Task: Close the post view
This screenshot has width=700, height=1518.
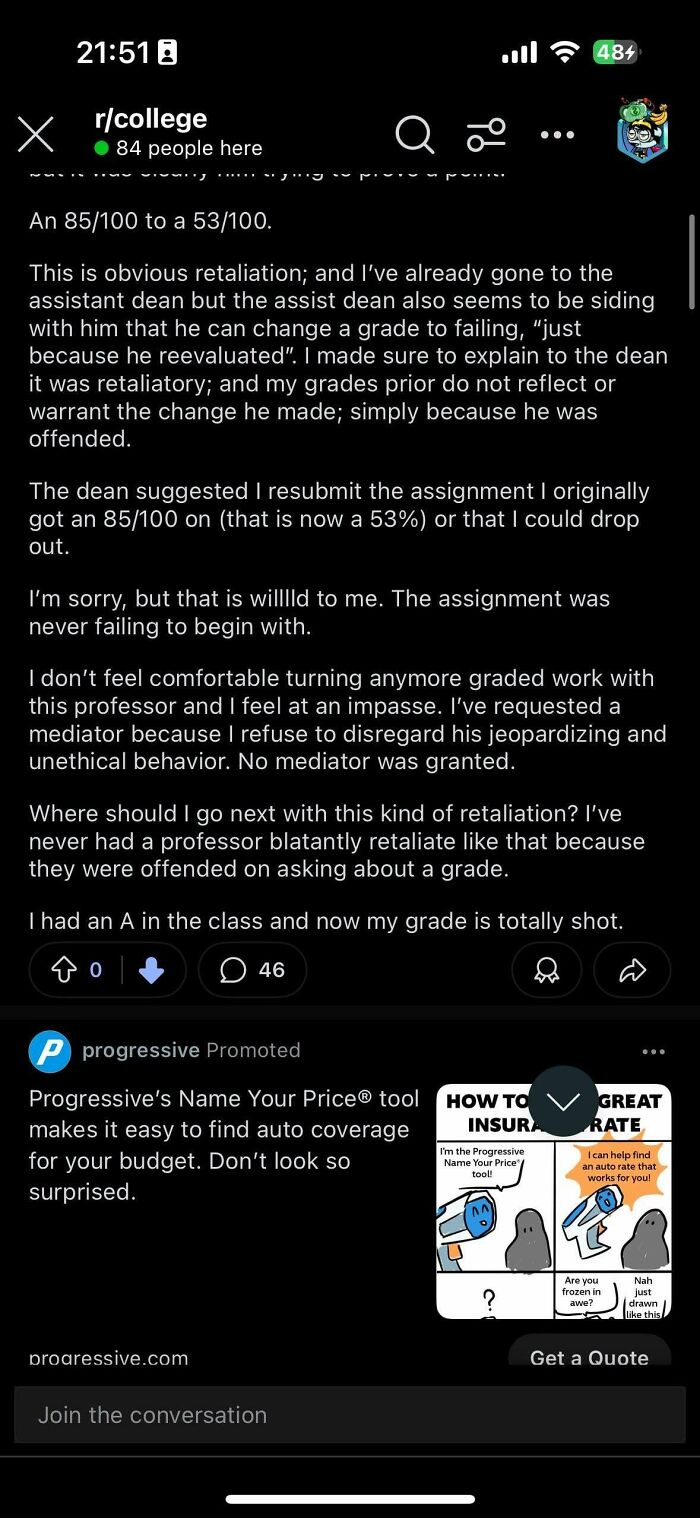Action: coord(36,134)
